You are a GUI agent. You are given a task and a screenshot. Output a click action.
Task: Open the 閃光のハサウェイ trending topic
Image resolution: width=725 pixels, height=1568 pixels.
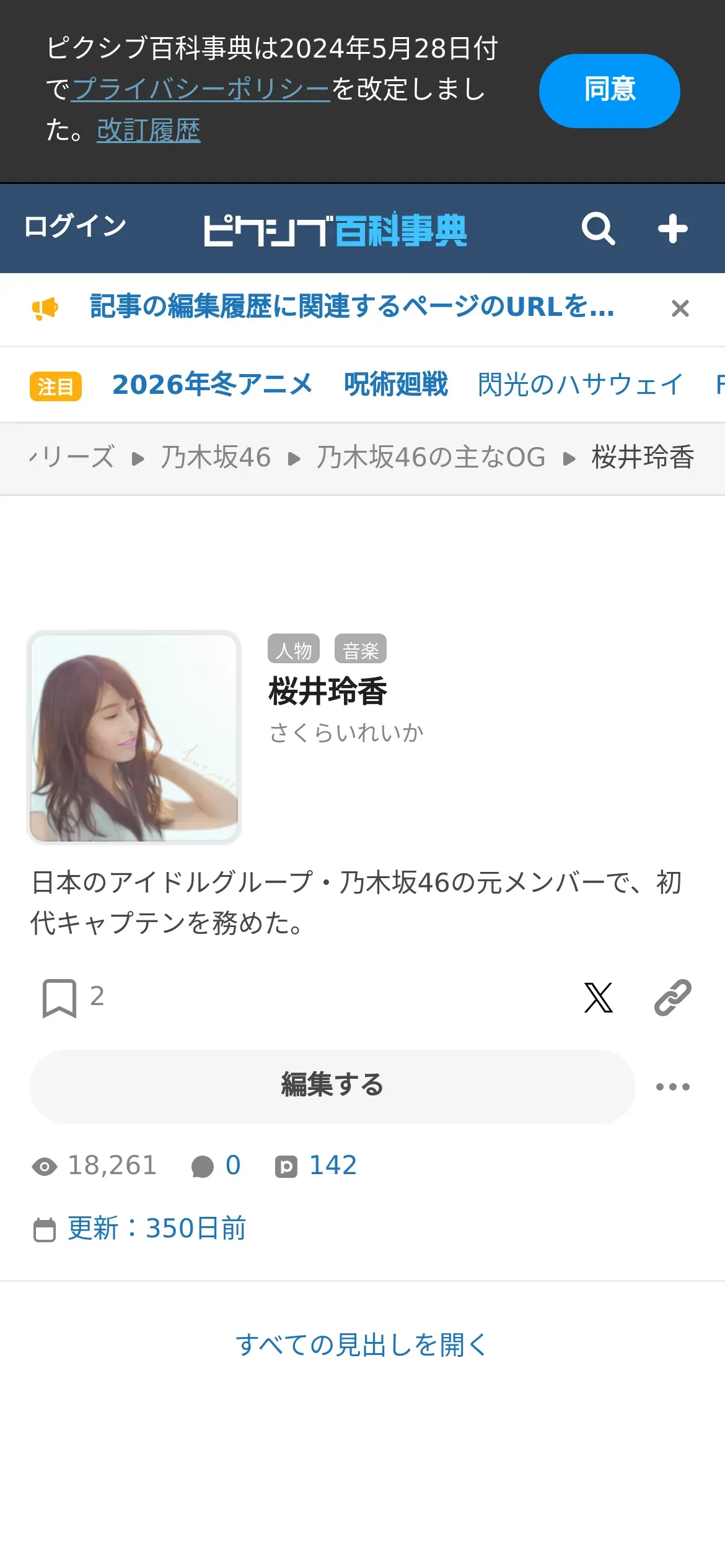pyautogui.click(x=580, y=385)
